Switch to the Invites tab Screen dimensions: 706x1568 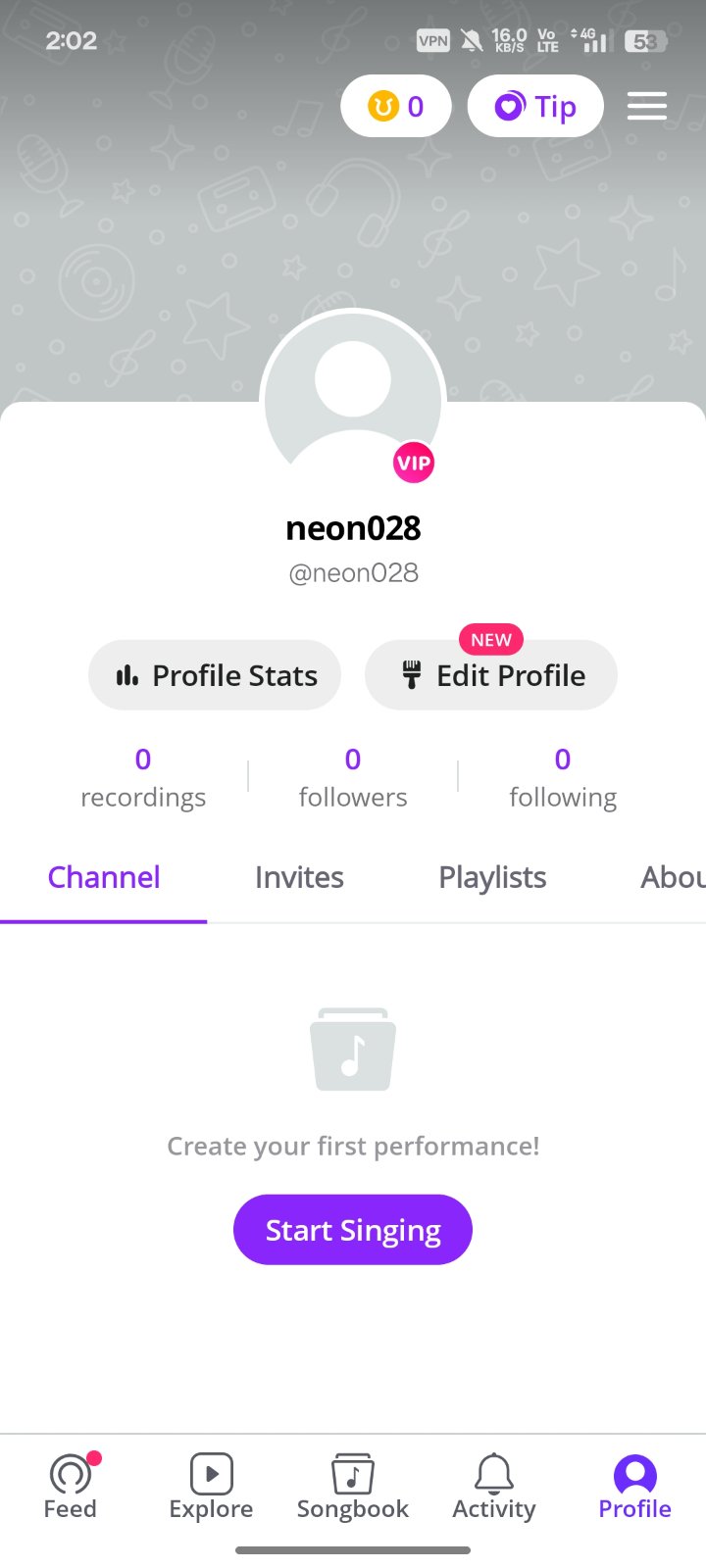click(299, 877)
